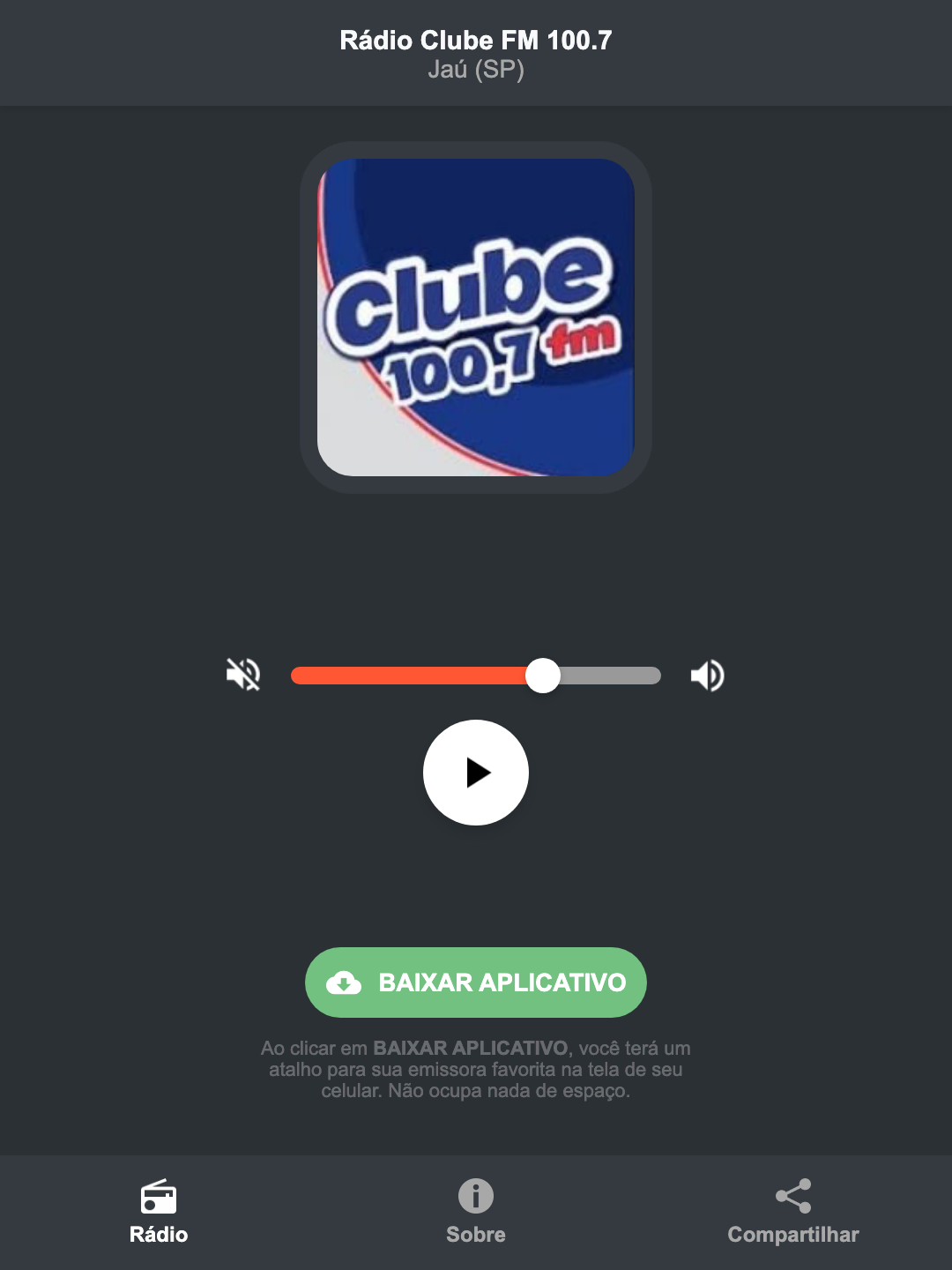The image size is (952, 1270).
Task: Click the info icon above Sobre
Action: point(475,1197)
